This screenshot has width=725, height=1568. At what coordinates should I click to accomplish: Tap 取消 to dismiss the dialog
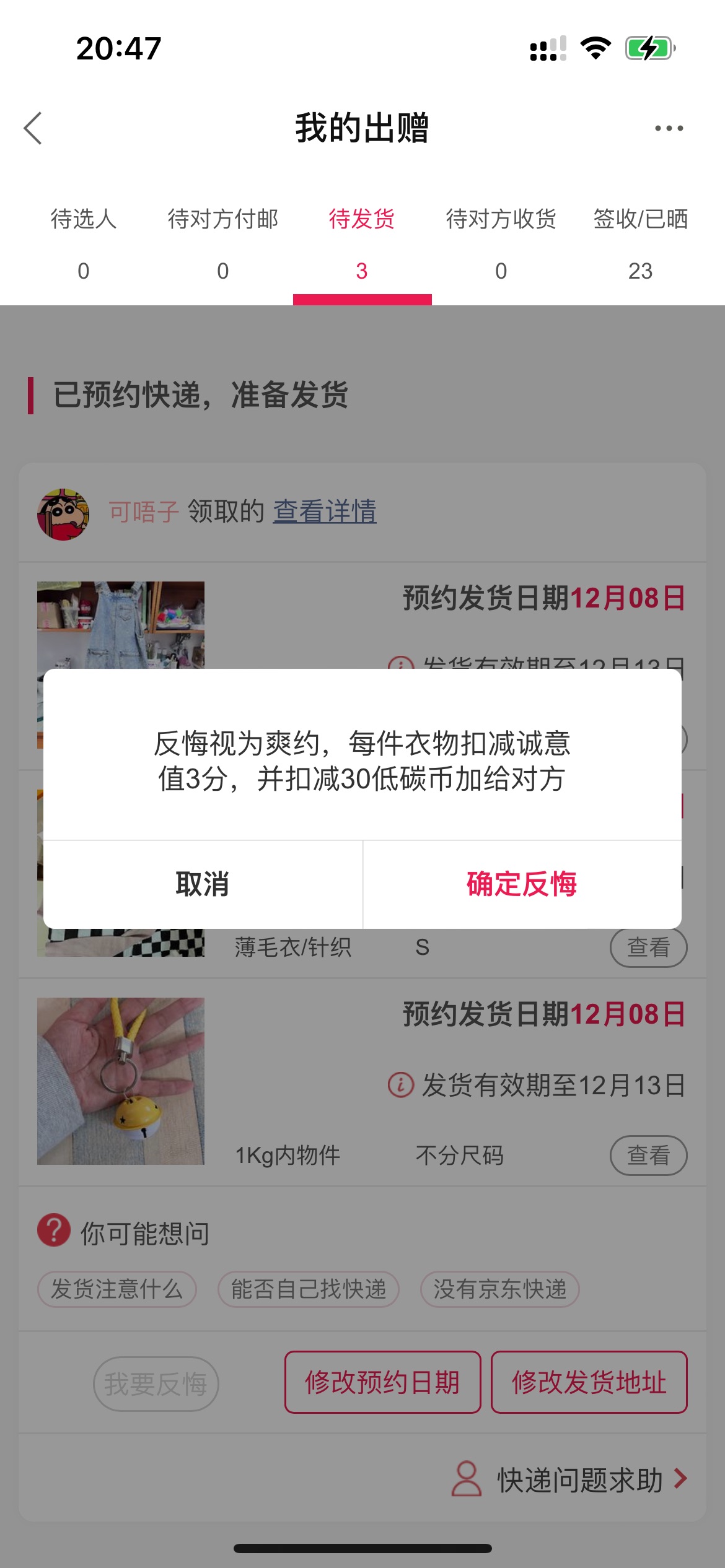pos(203,884)
